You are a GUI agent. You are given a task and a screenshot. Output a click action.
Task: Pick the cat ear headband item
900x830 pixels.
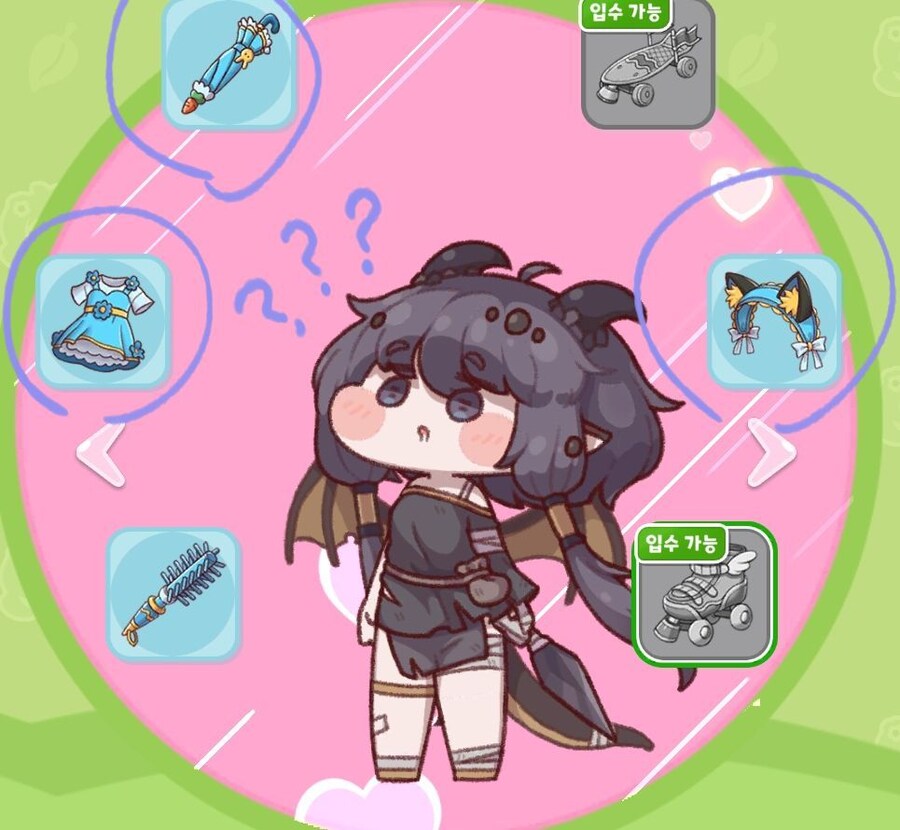(x=775, y=322)
